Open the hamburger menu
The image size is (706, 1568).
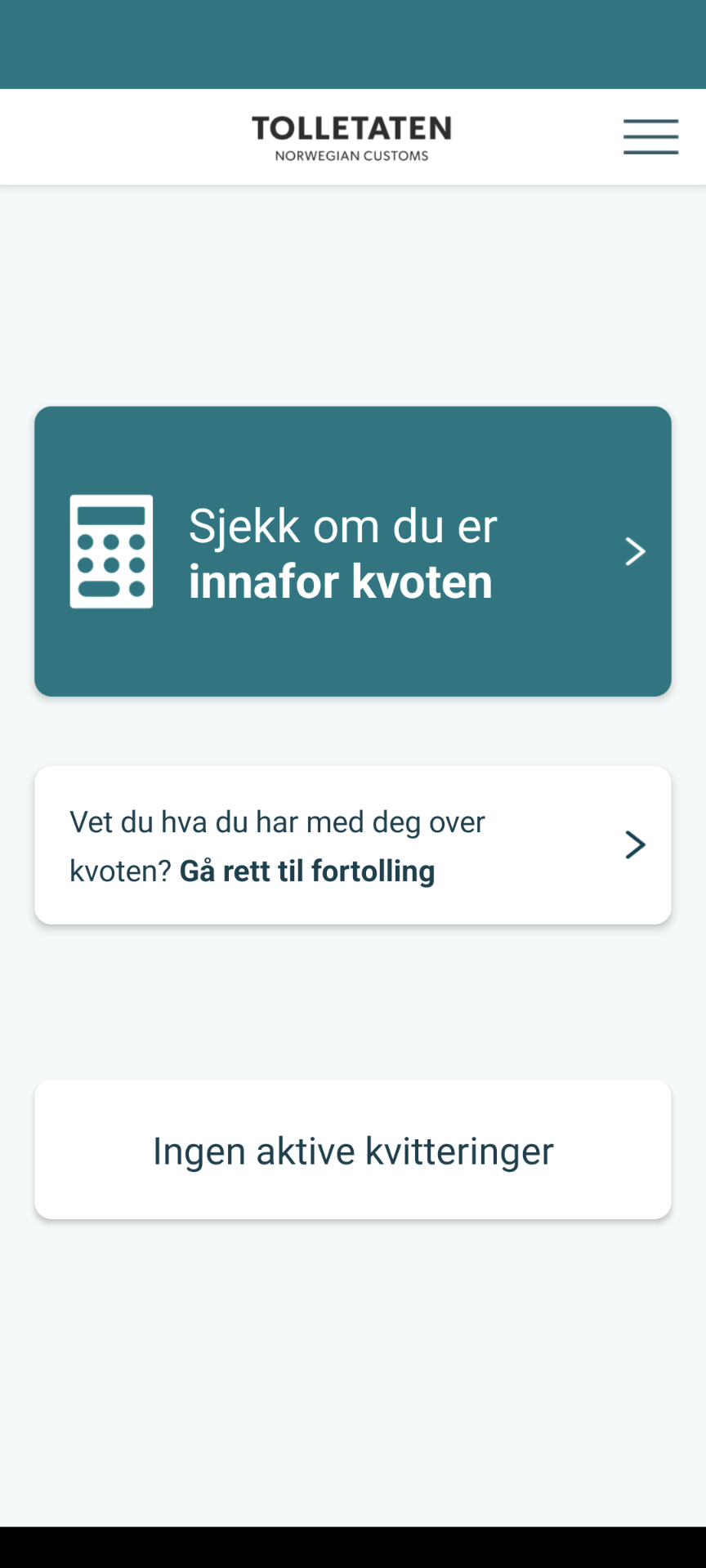pos(650,137)
